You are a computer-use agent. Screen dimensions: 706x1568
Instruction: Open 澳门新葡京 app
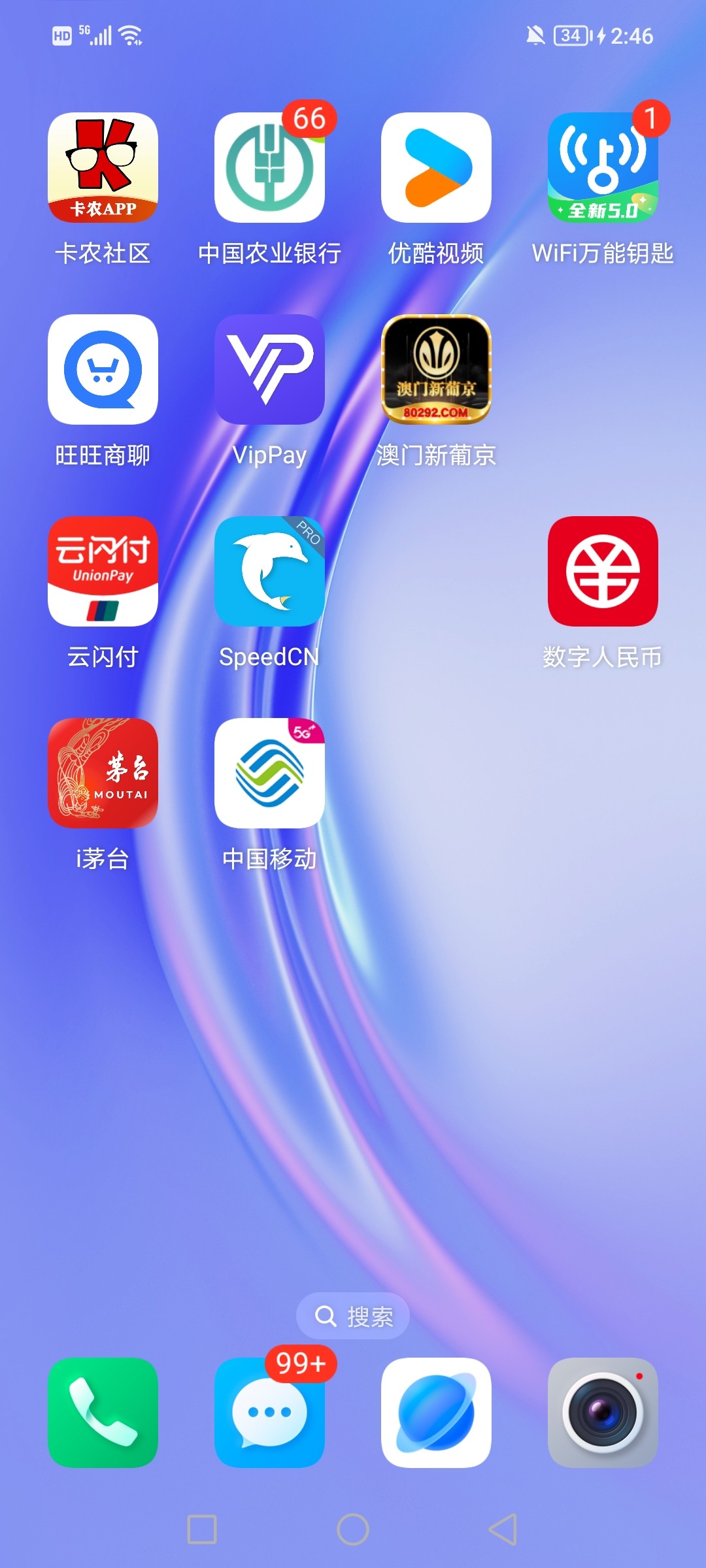point(436,370)
